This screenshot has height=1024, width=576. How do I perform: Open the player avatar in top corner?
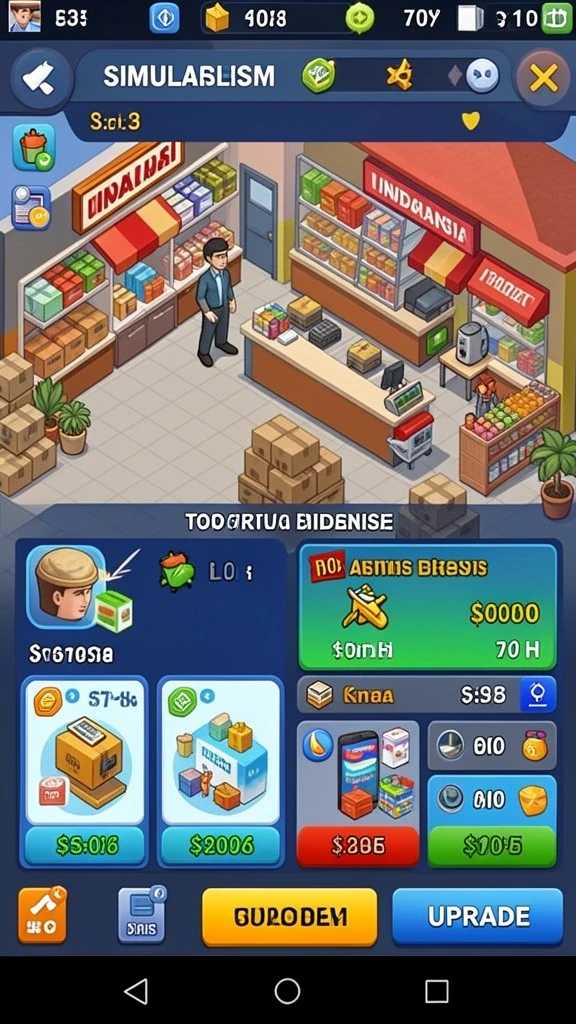(x=24, y=16)
